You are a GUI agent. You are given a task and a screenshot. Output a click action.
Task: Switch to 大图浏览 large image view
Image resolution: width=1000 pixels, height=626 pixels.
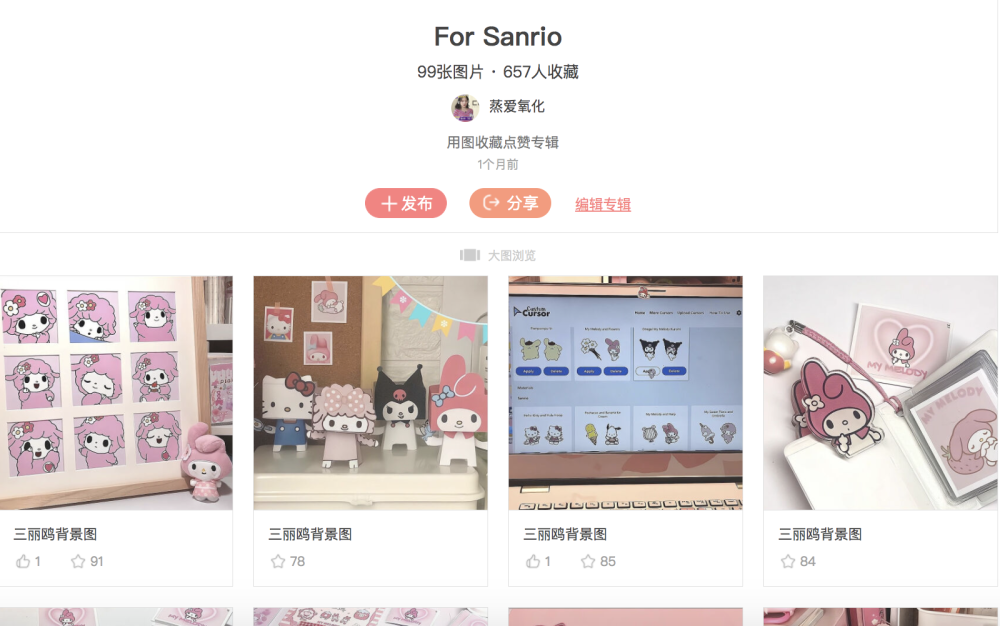click(x=498, y=256)
